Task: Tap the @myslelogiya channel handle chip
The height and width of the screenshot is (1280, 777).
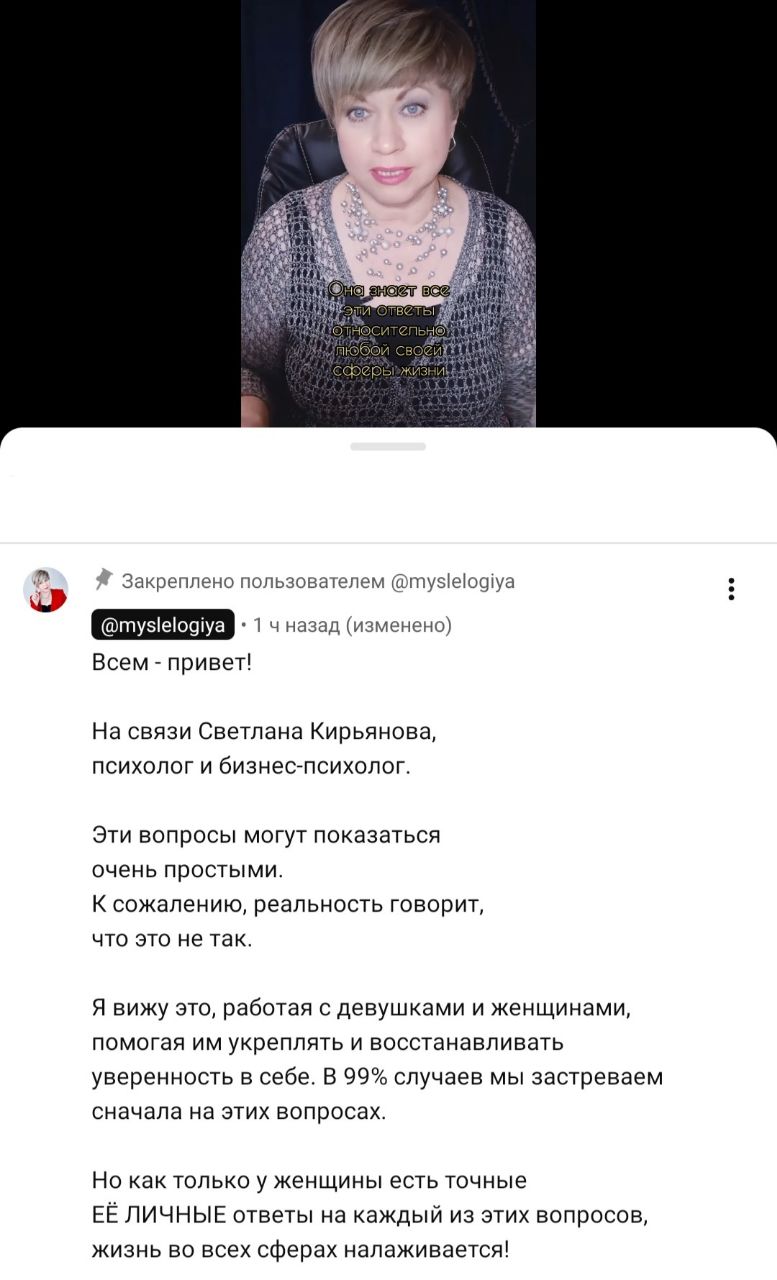Action: (163, 626)
